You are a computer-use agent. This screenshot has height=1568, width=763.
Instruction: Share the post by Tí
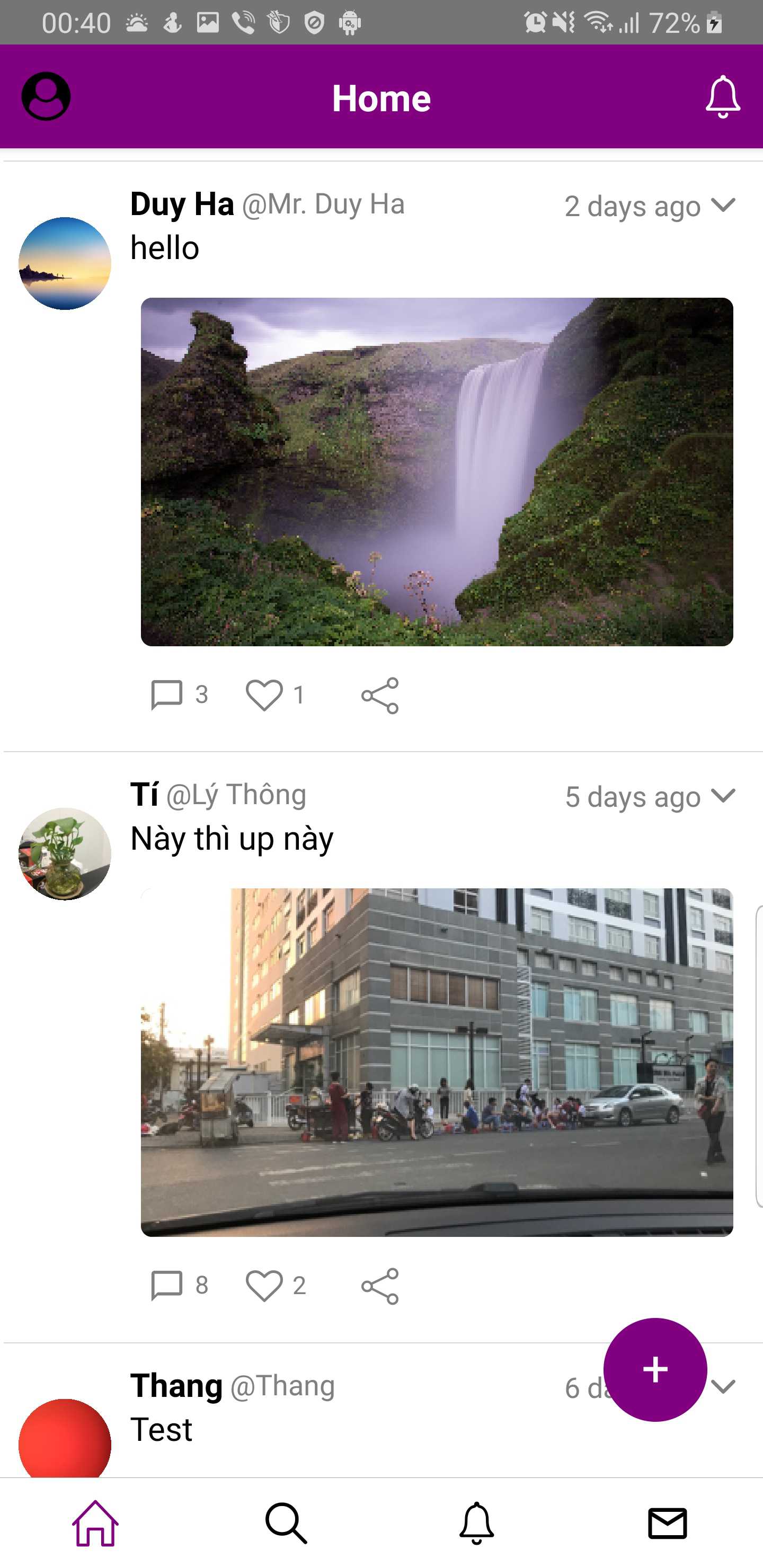380,1286
